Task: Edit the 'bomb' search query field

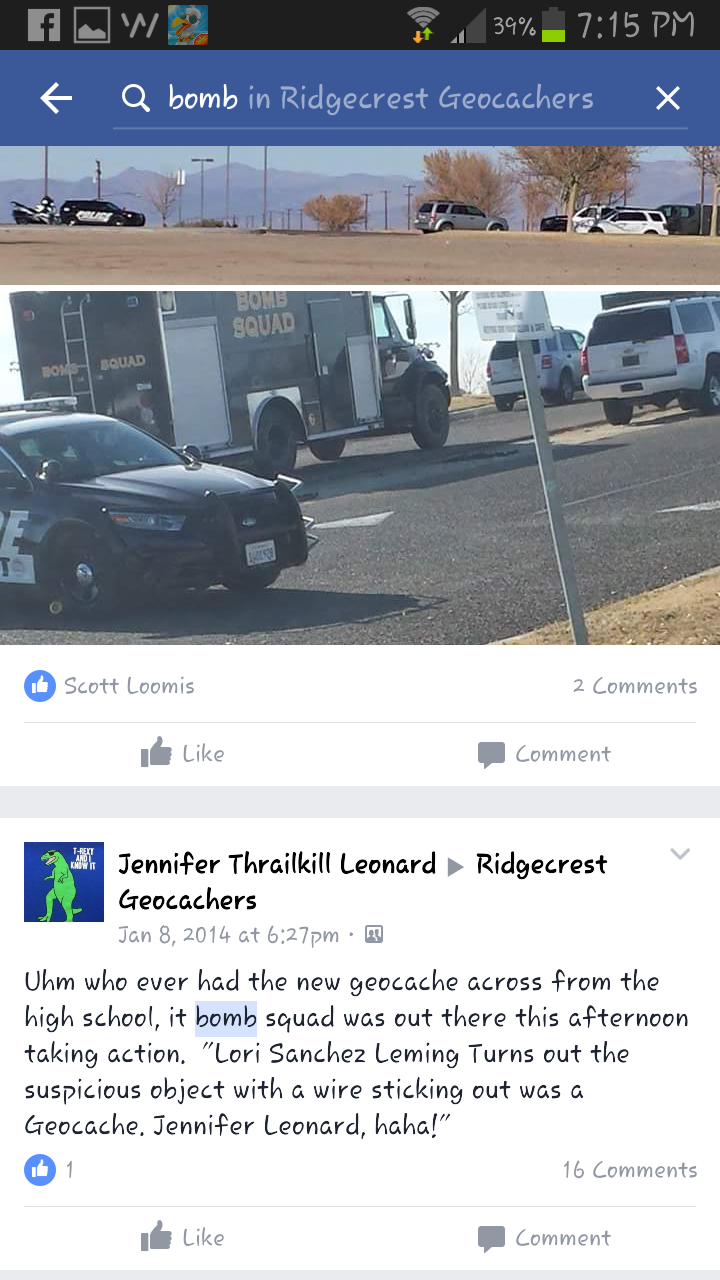Action: (x=380, y=98)
